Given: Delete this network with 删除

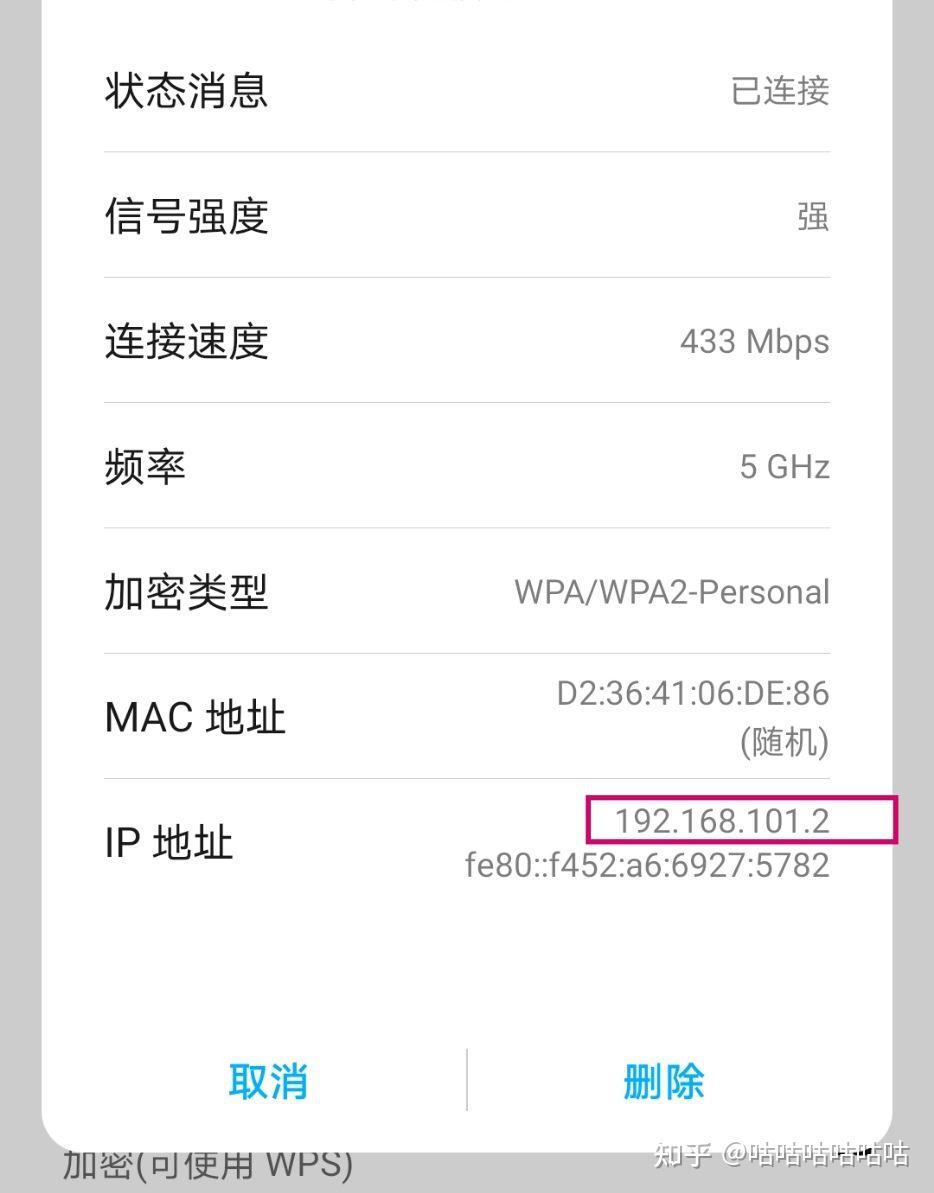Looking at the screenshot, I should 664,1081.
